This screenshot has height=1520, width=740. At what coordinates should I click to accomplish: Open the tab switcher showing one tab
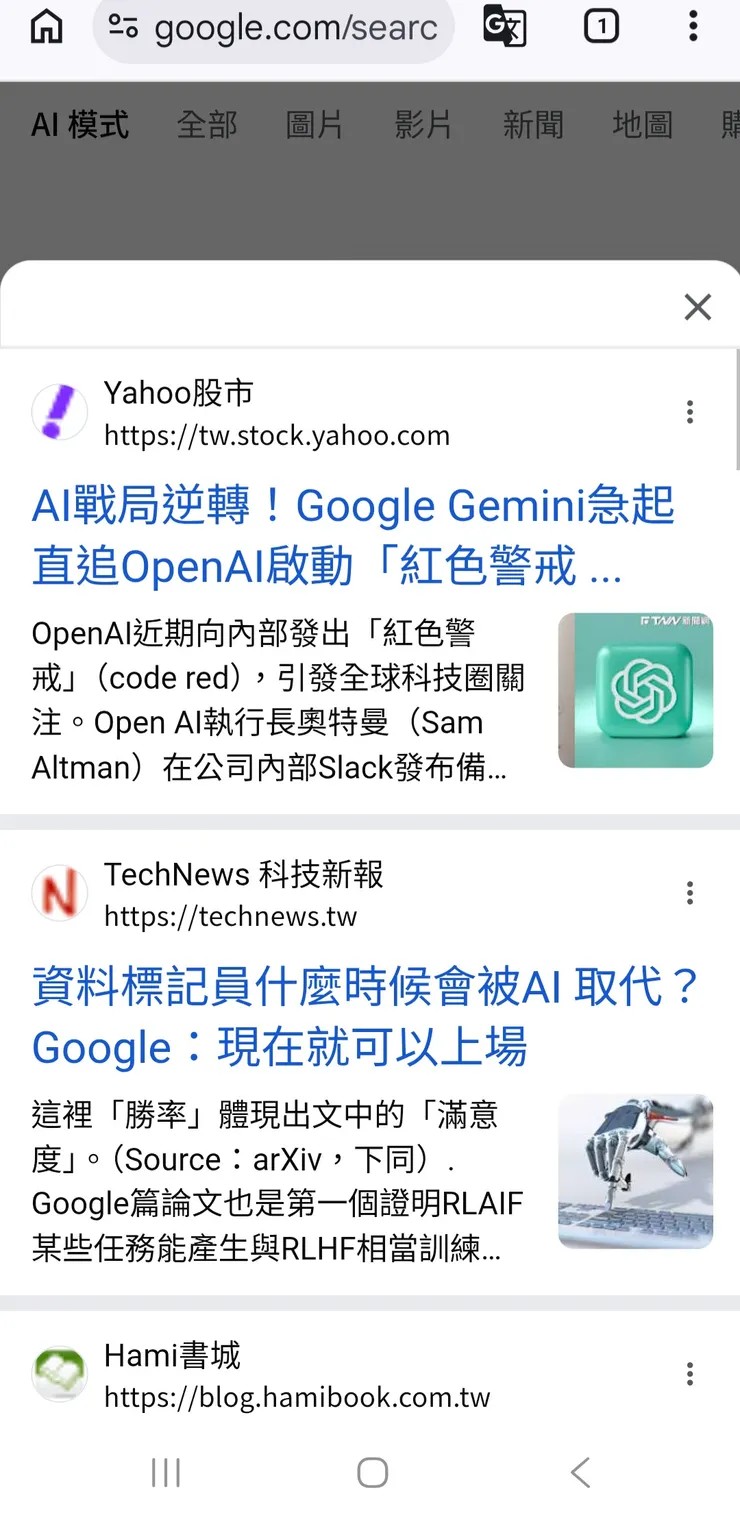click(601, 27)
